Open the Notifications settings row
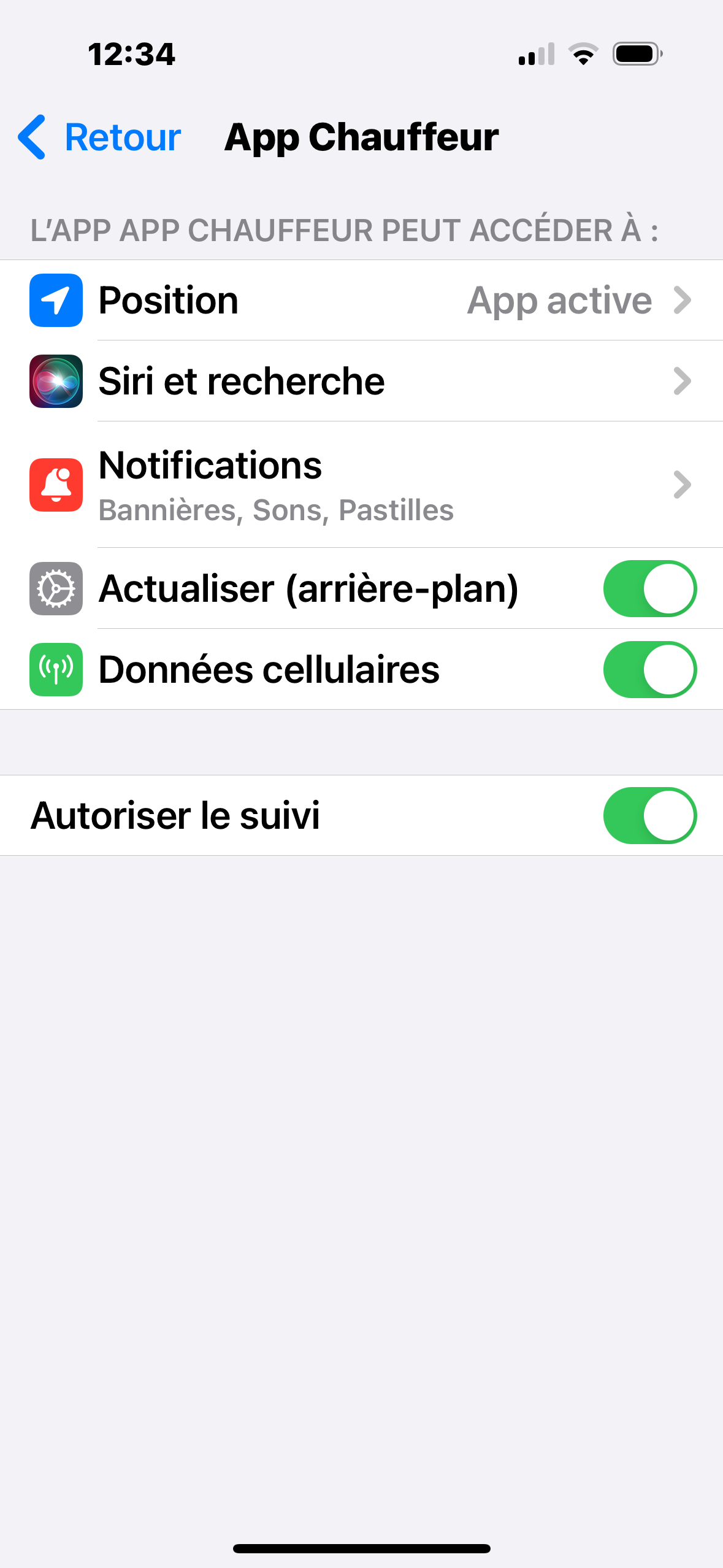 tap(361, 485)
